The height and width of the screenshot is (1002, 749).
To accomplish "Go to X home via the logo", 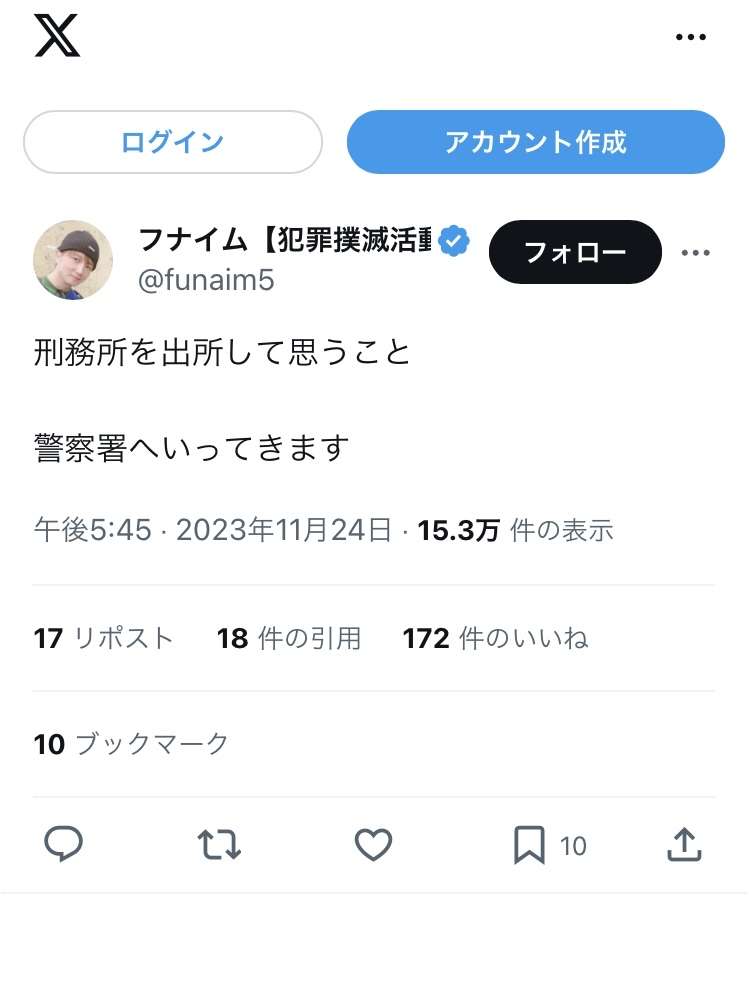I will [x=57, y=37].
